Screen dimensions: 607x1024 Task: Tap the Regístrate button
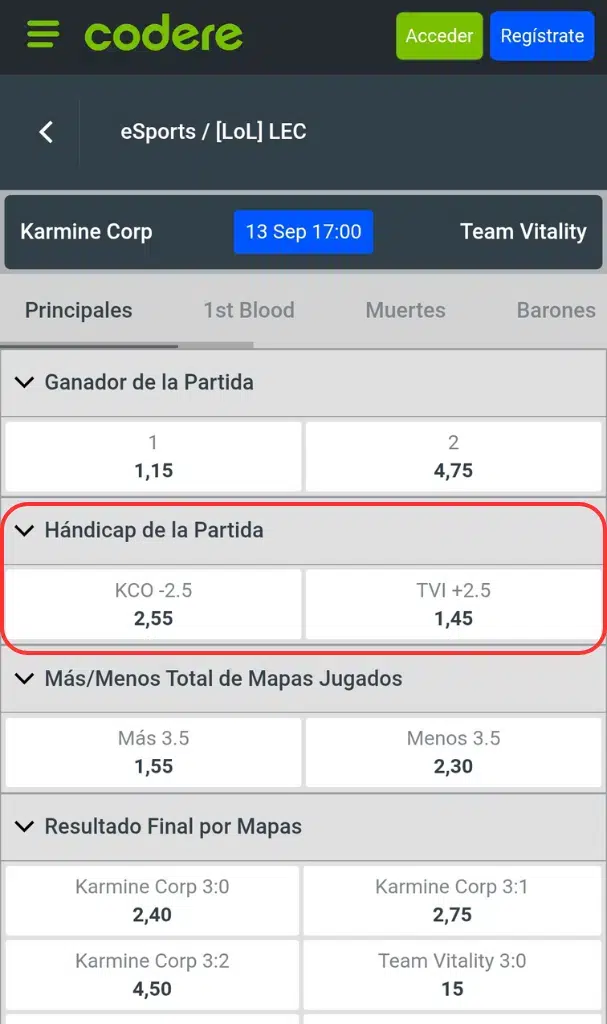pos(542,36)
